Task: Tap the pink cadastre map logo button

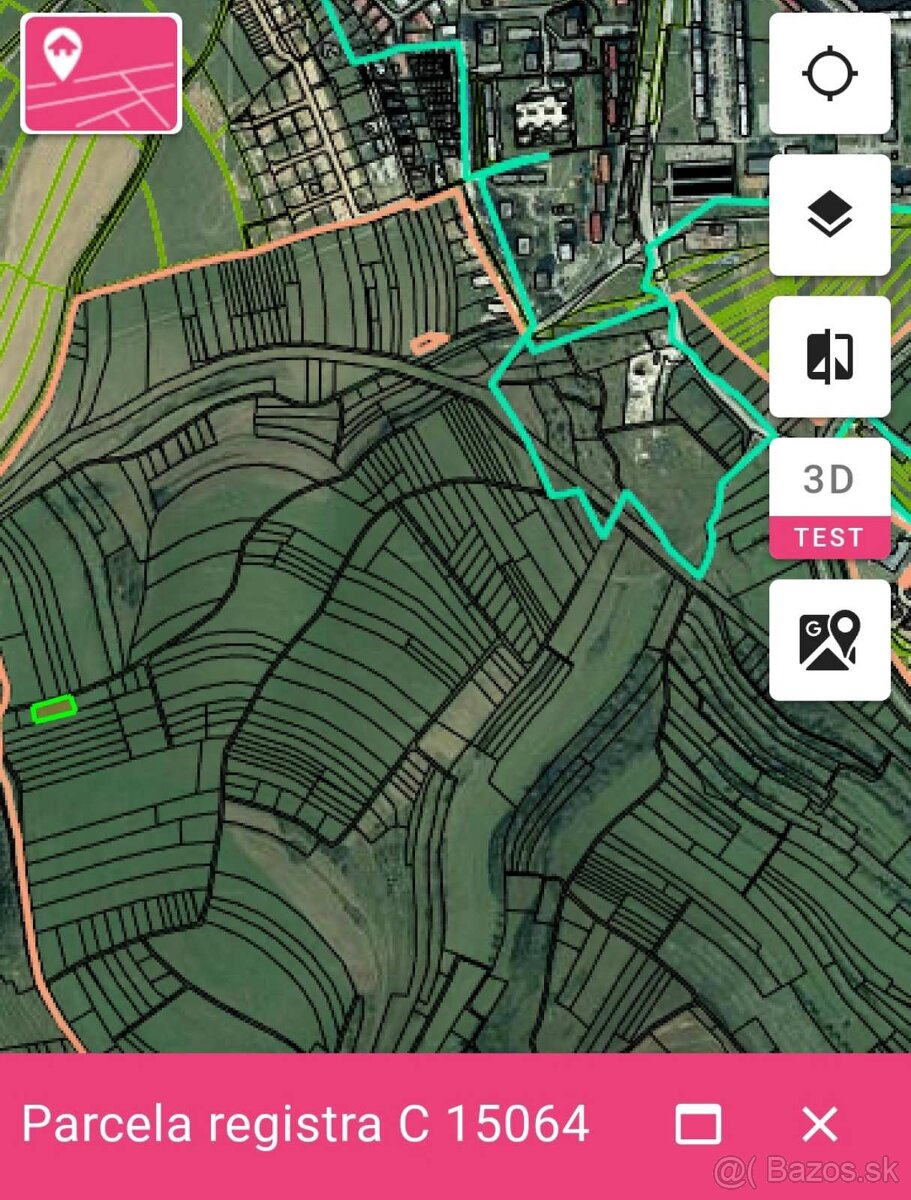Action: 101,74
